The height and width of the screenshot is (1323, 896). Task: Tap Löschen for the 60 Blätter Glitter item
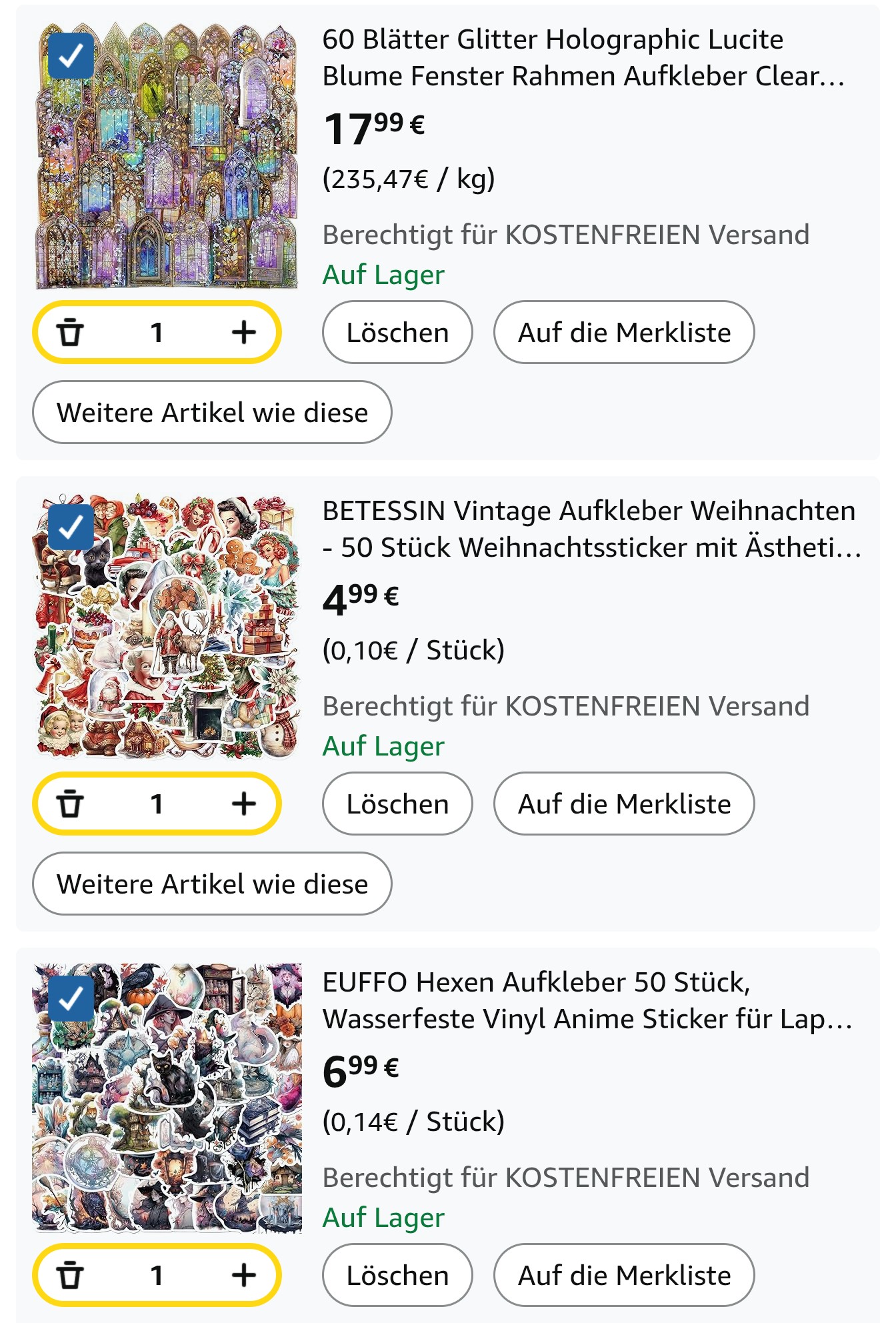click(x=397, y=332)
